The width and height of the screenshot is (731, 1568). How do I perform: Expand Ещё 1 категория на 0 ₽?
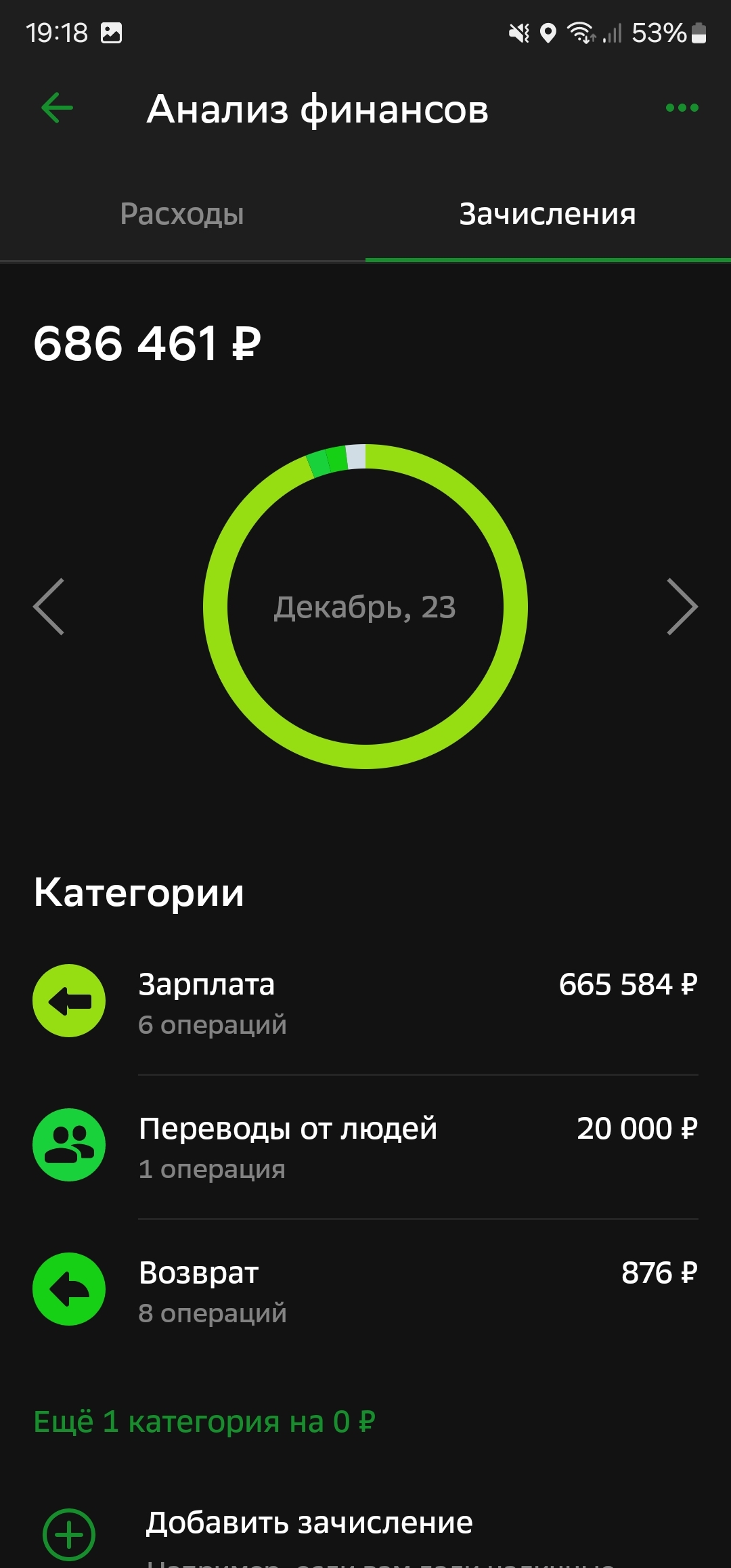click(204, 1422)
